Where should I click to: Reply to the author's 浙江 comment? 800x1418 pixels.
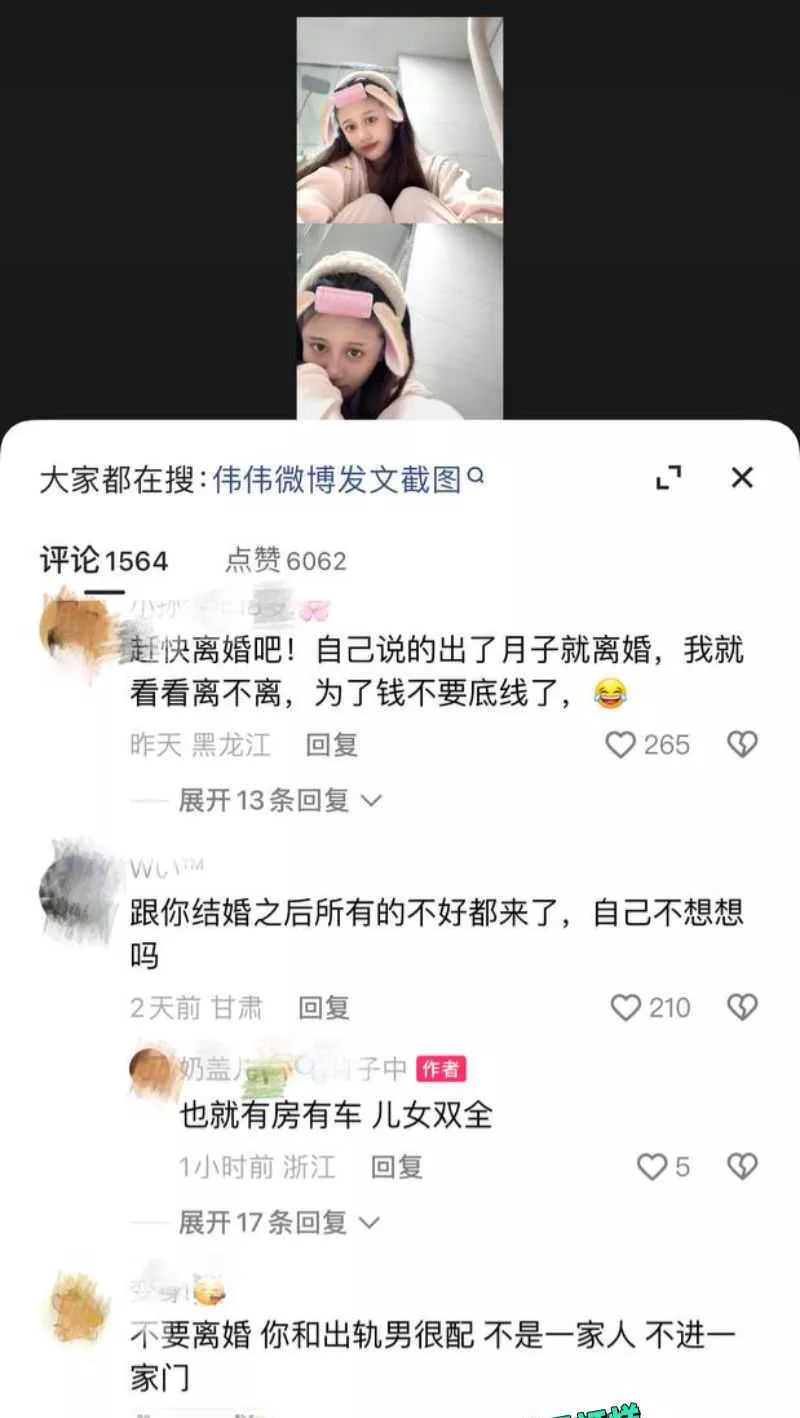coord(397,1167)
